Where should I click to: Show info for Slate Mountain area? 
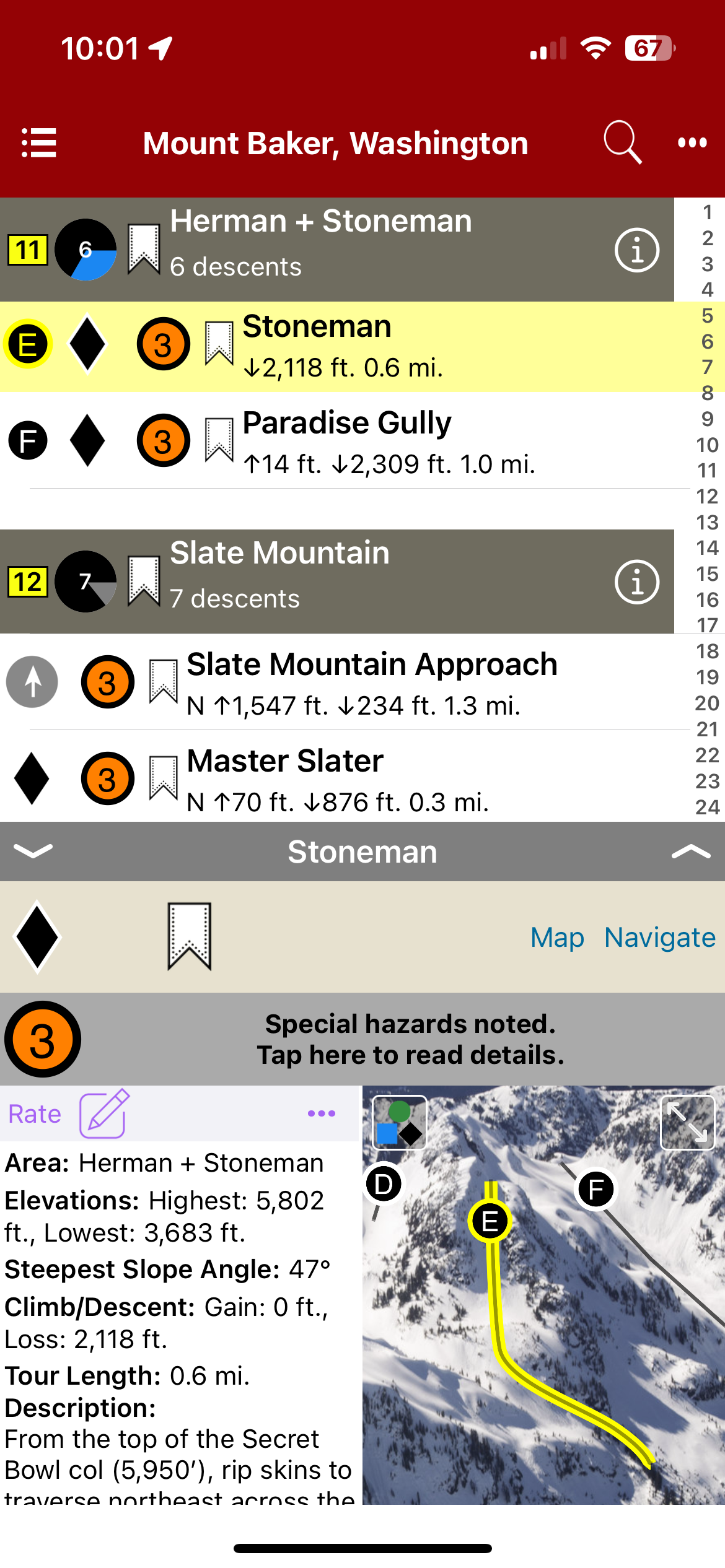636,582
